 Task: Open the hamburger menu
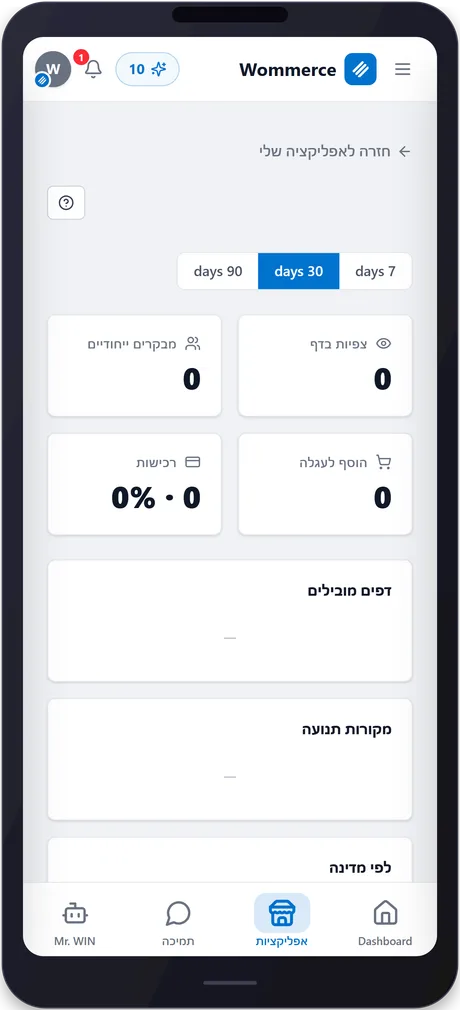(x=403, y=69)
